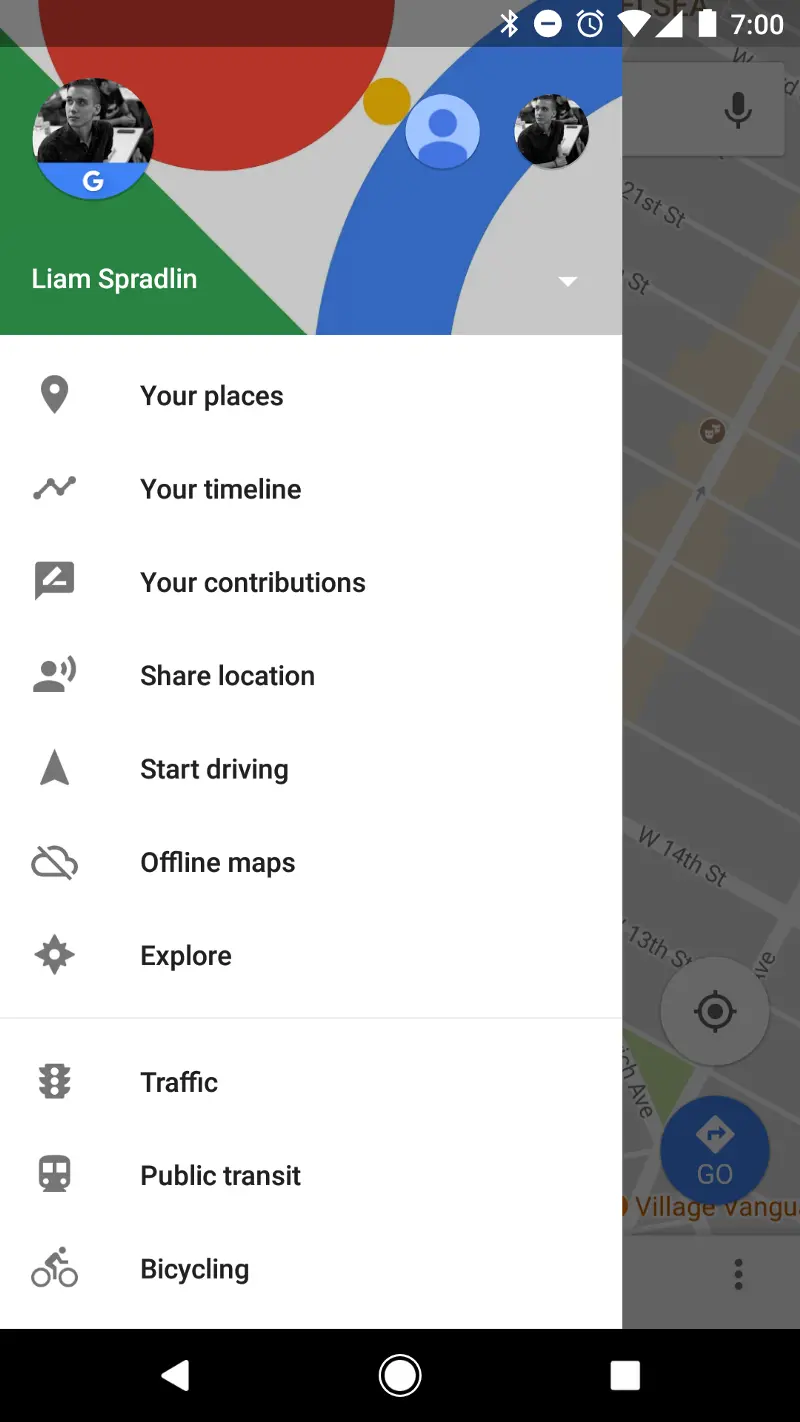The width and height of the screenshot is (800, 1422).
Task: Show the Bicycling layer
Action: (194, 1269)
